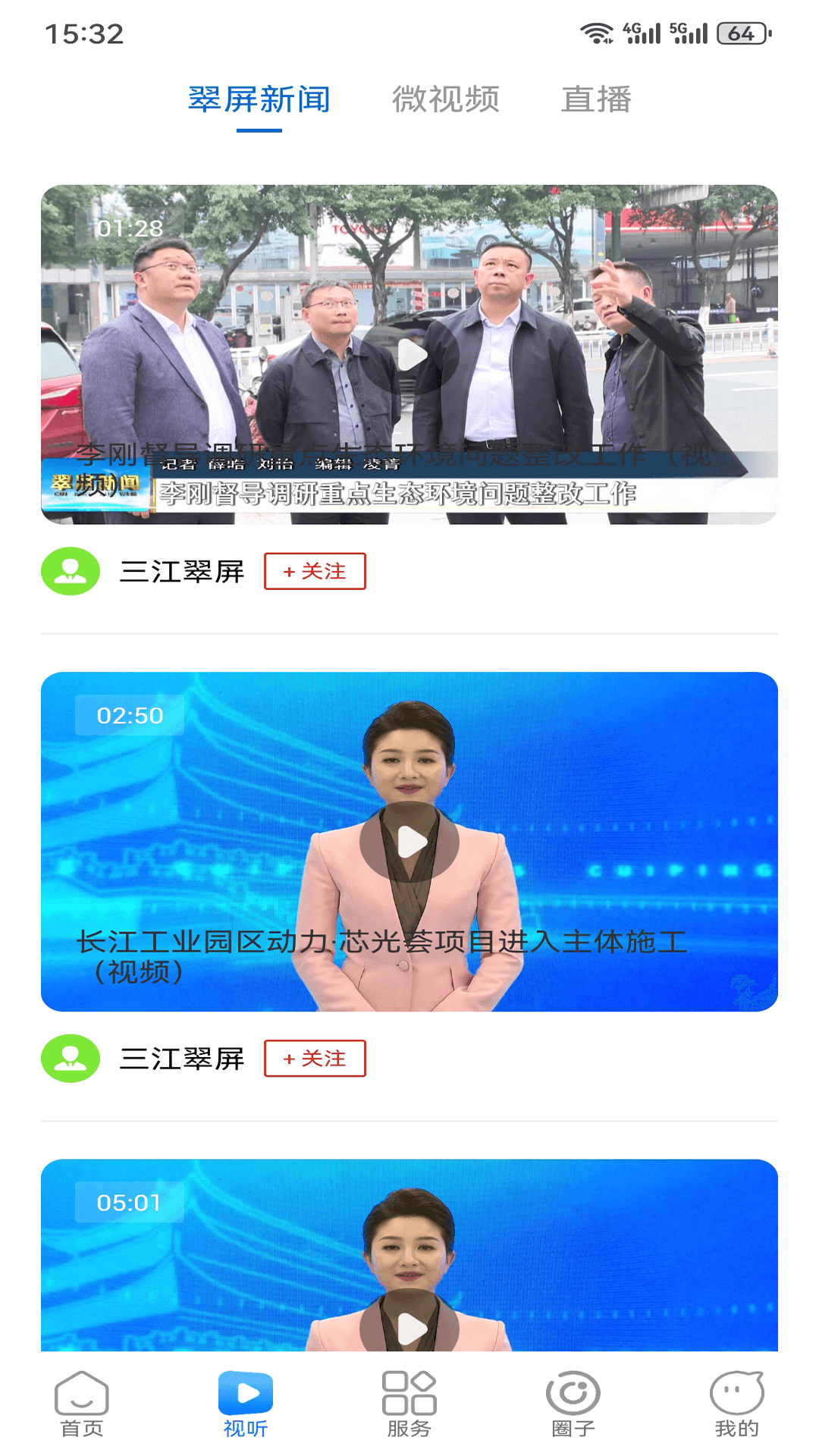Tap the Wi-Fi icon in the status bar
Screen dimensions: 819x1456
pos(595,32)
